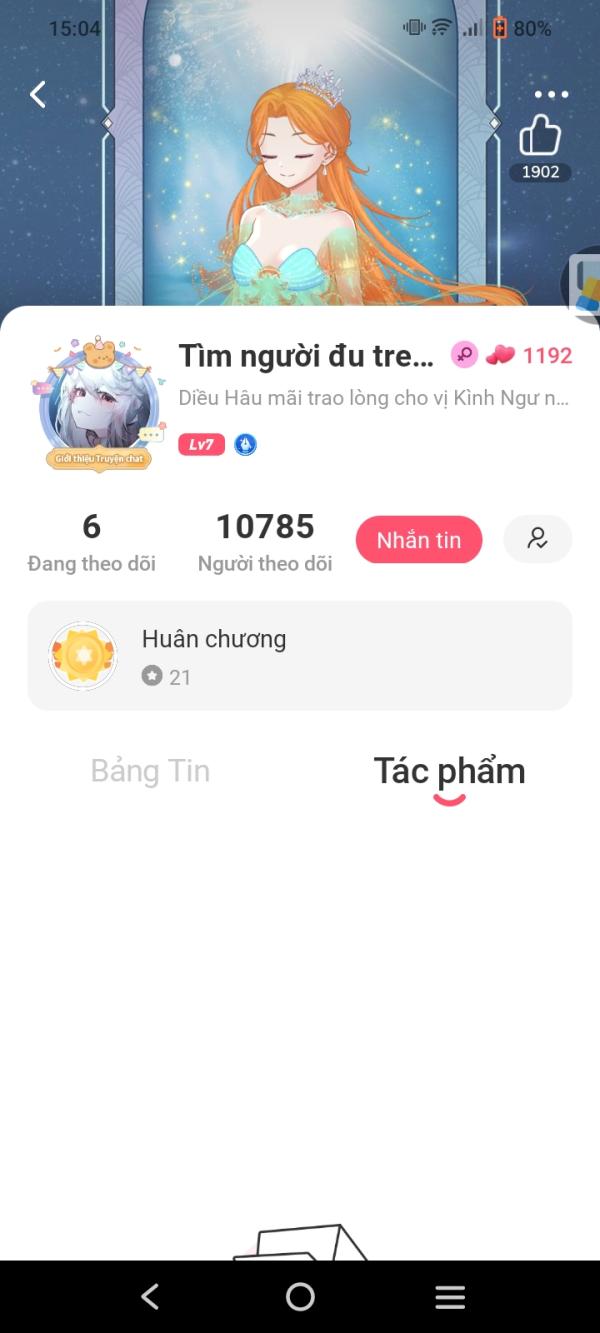600x1333 pixels.
Task: Open system recent apps
Action: [450, 1297]
